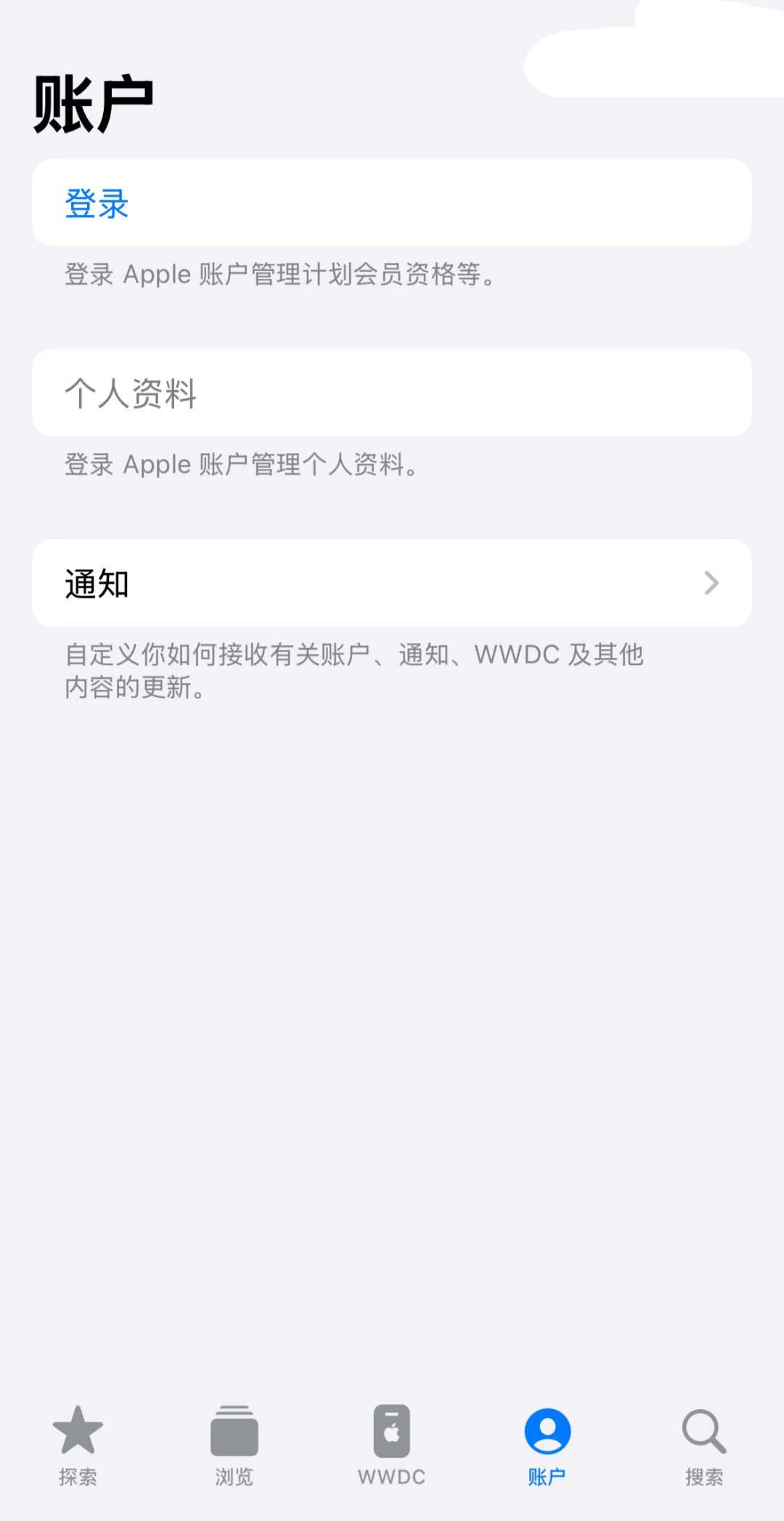Switch to the 搜索 tab

703,1445
